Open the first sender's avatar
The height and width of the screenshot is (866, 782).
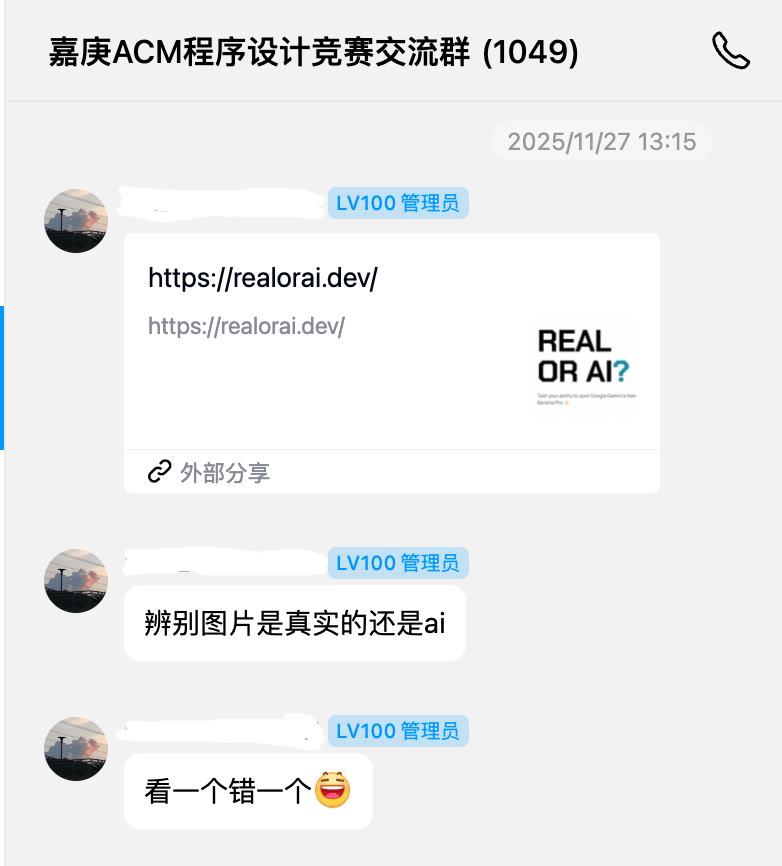point(75,220)
